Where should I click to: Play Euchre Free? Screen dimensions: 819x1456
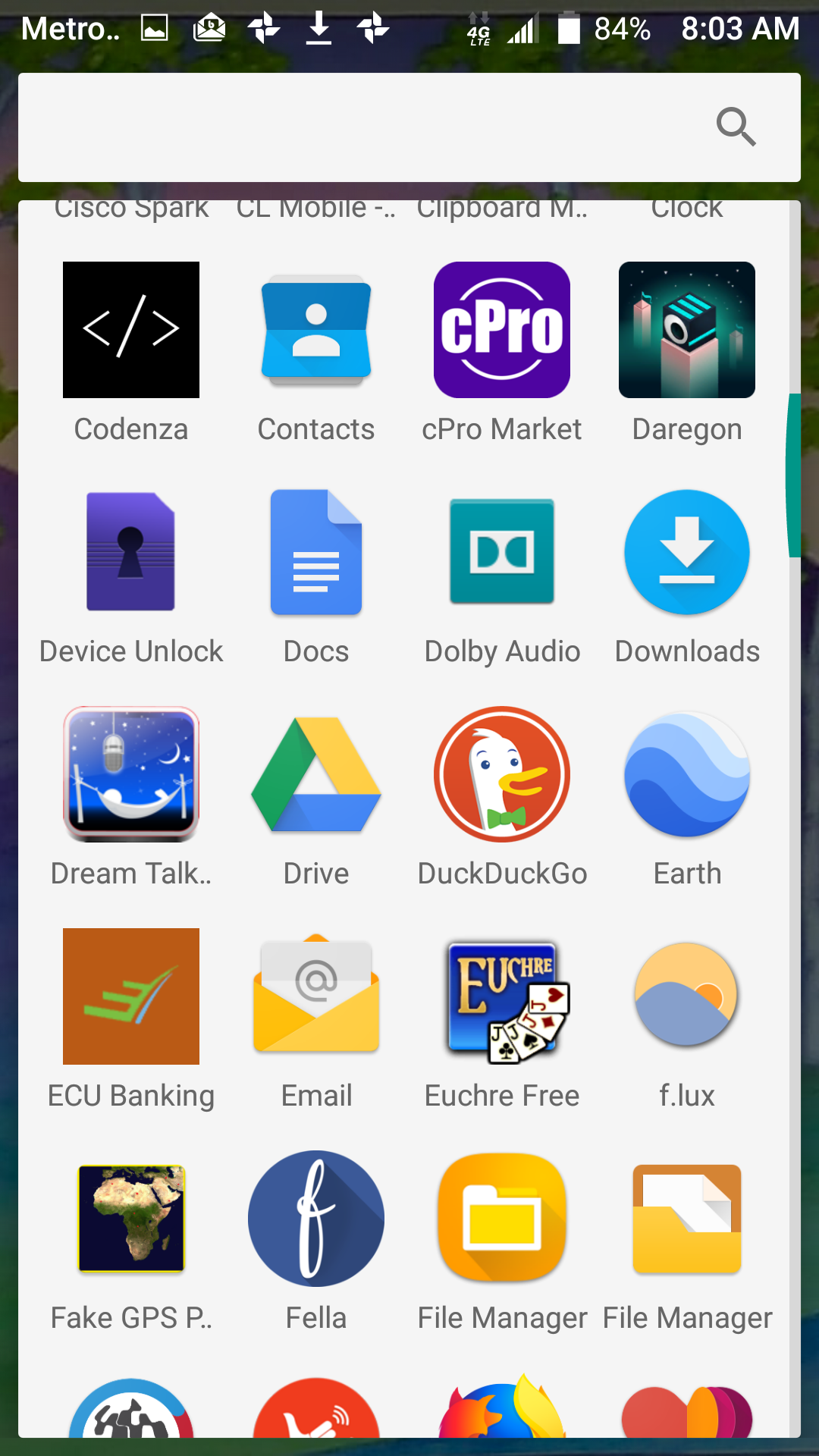(502, 996)
